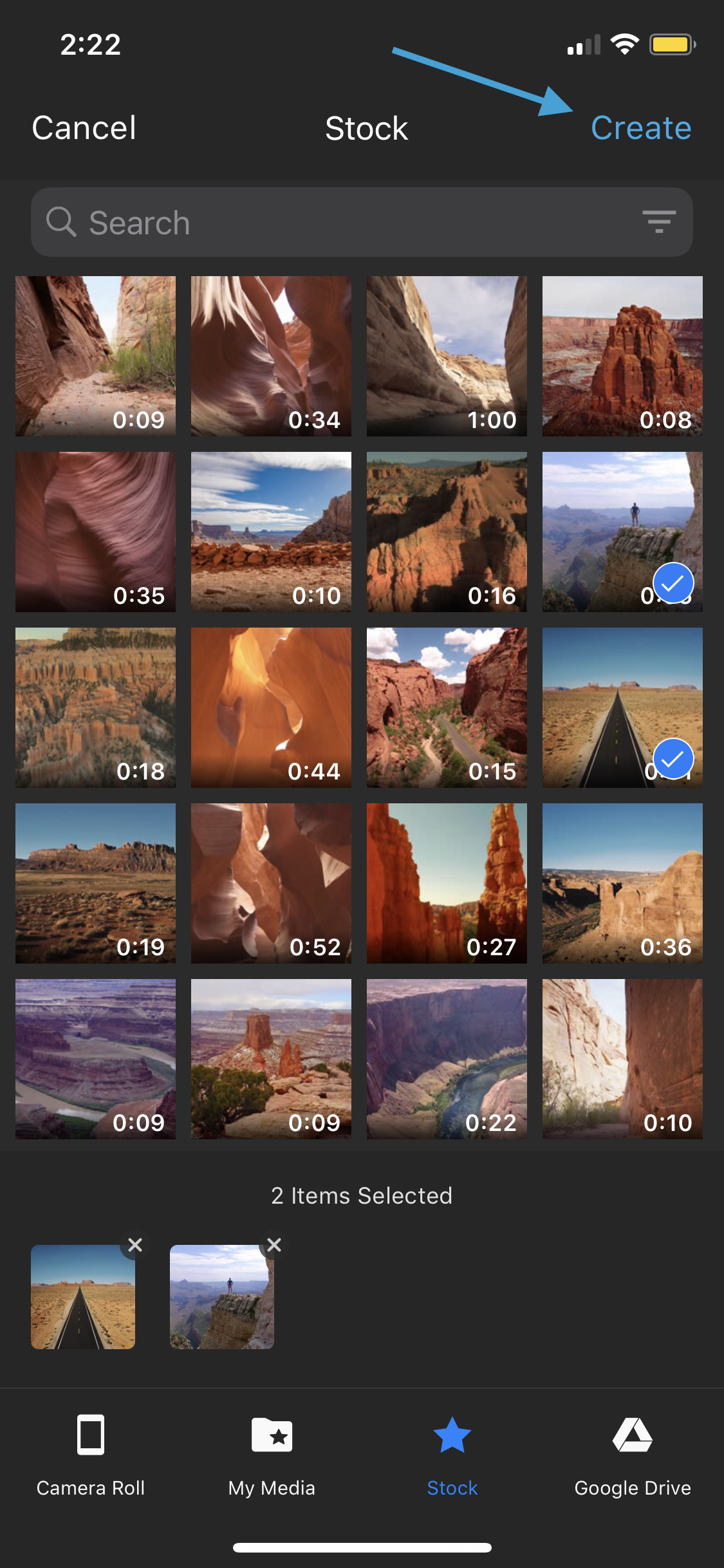Open the filter icon in search bar
The height and width of the screenshot is (1568, 724).
(x=658, y=222)
